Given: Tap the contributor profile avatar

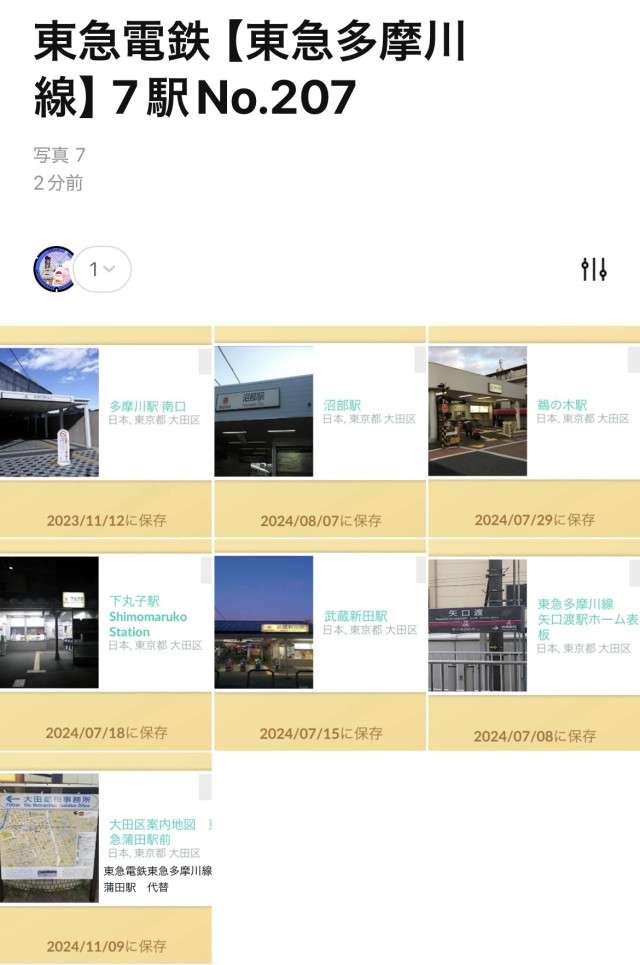Looking at the screenshot, I should coord(54,269).
